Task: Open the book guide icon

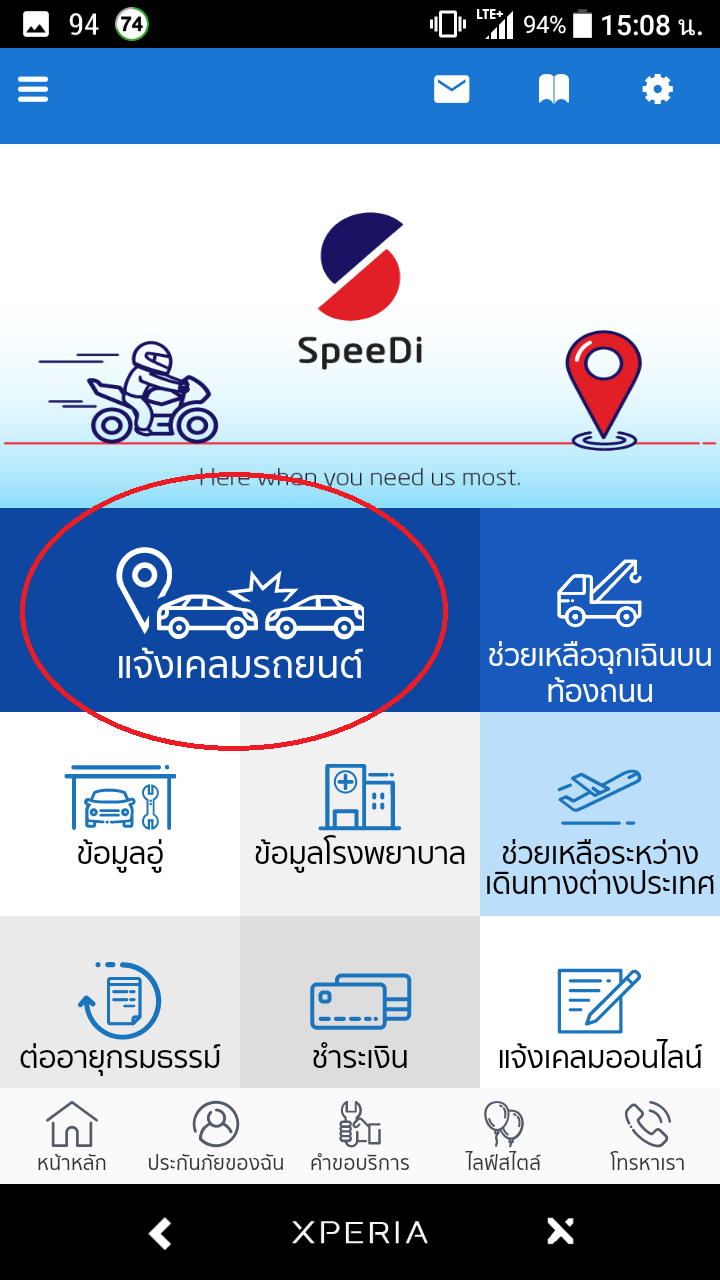Action: coord(554,90)
